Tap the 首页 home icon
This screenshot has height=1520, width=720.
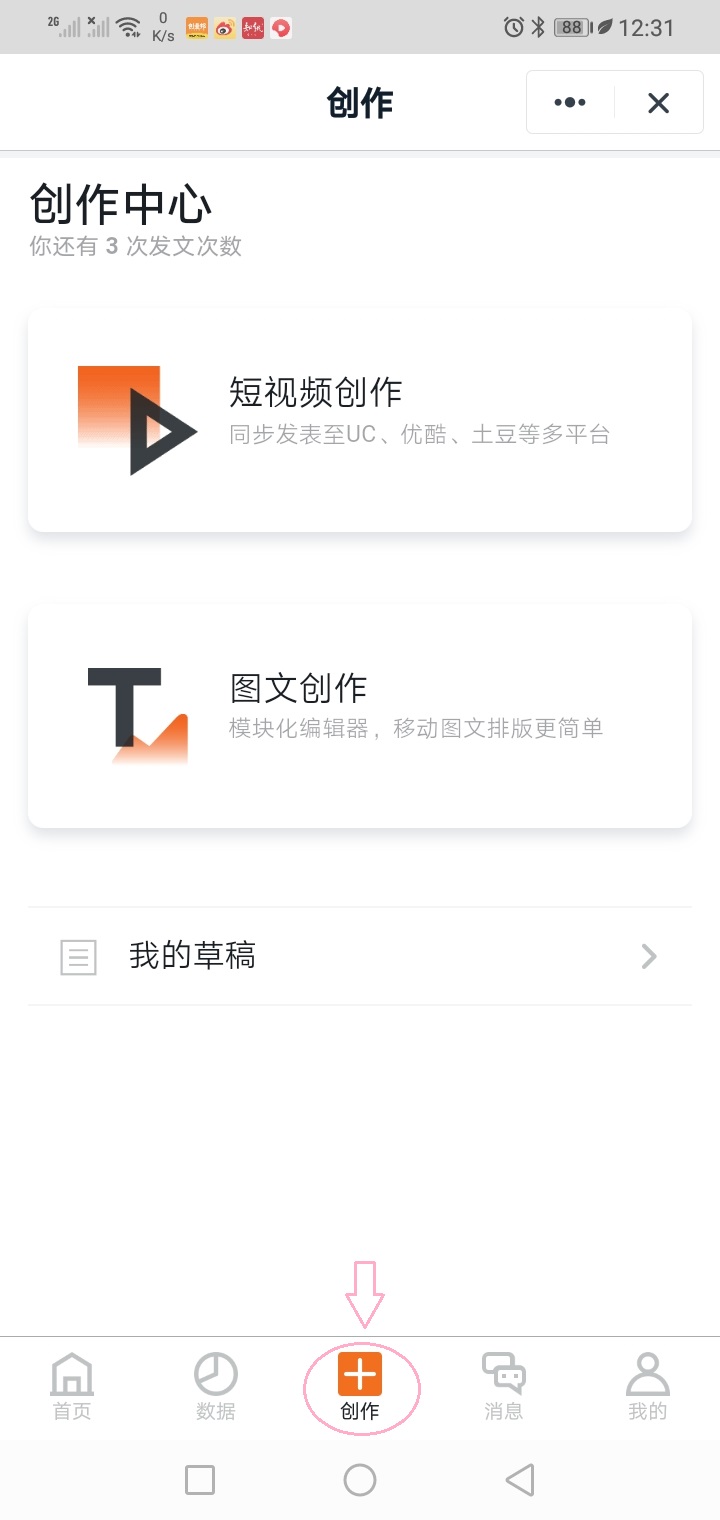[72, 1375]
